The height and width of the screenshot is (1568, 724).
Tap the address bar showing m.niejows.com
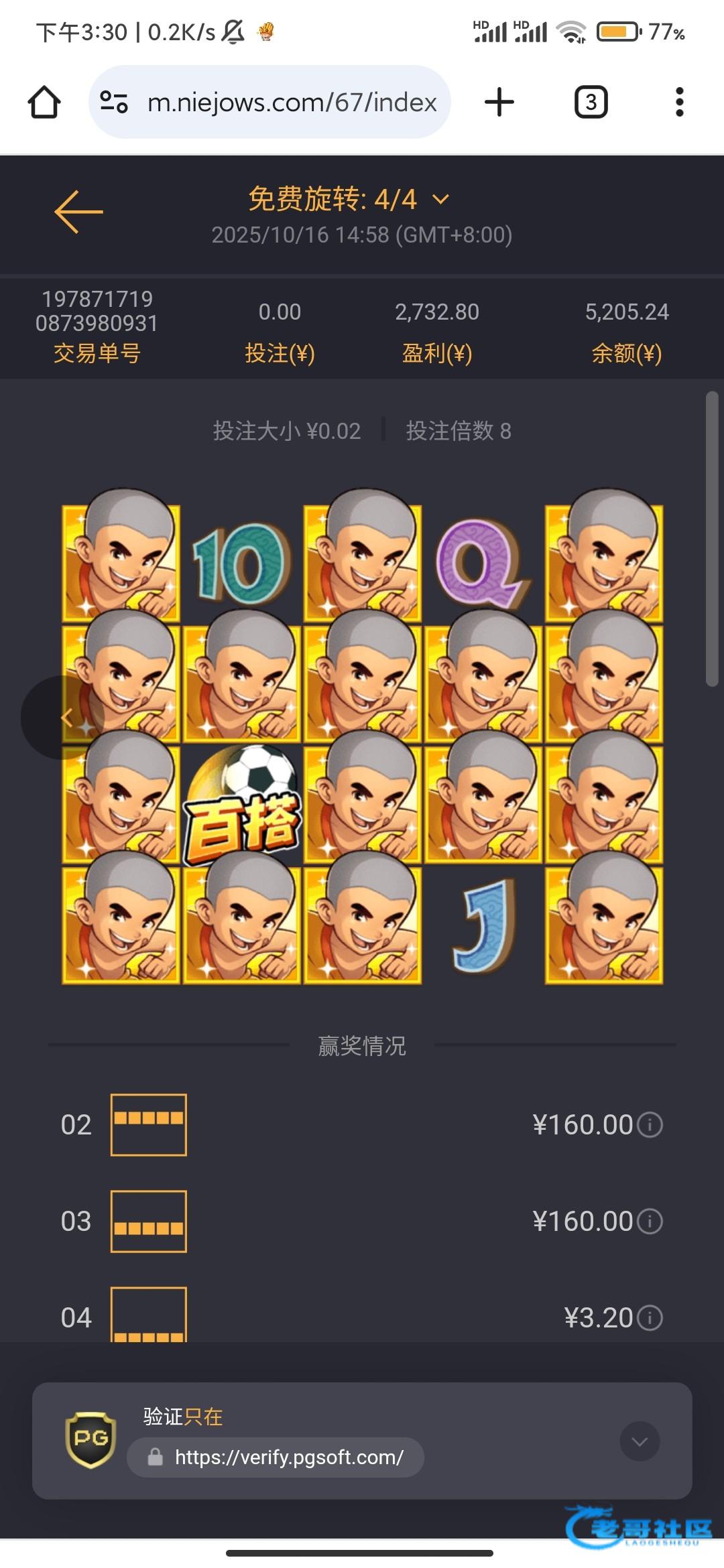coord(292,103)
